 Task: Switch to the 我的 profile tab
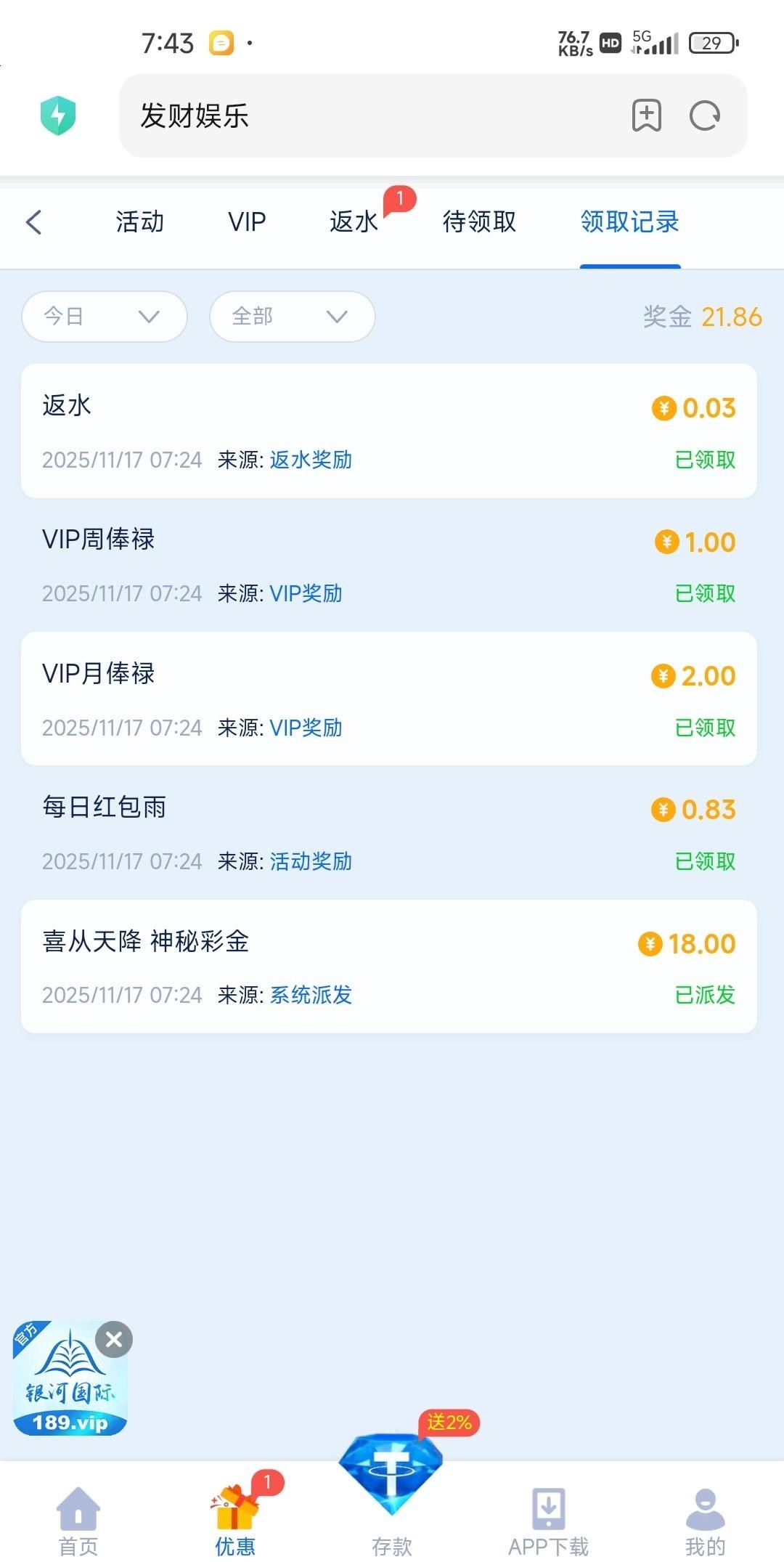pos(705,1520)
